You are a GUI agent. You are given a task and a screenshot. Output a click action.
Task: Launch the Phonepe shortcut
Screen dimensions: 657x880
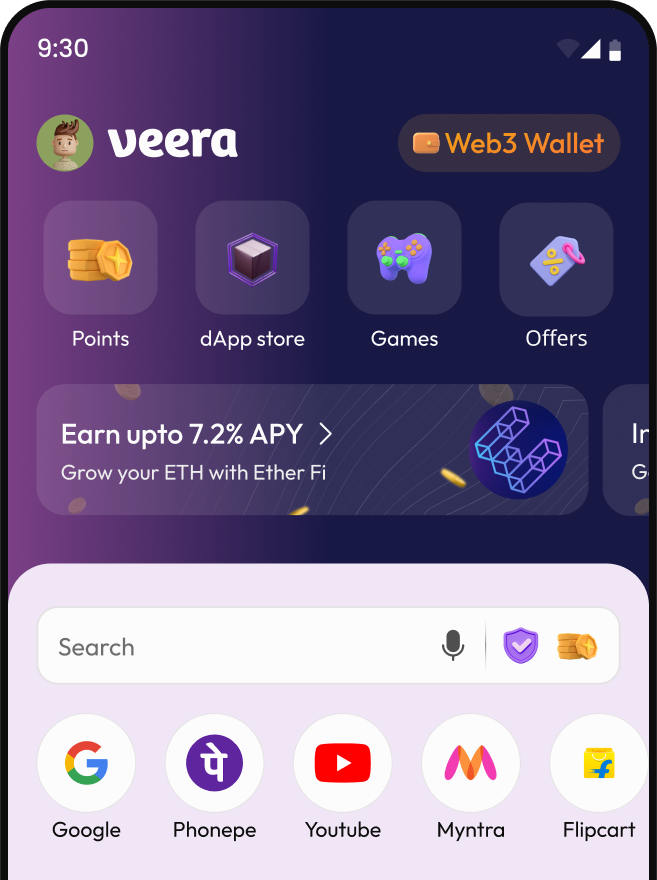point(214,764)
